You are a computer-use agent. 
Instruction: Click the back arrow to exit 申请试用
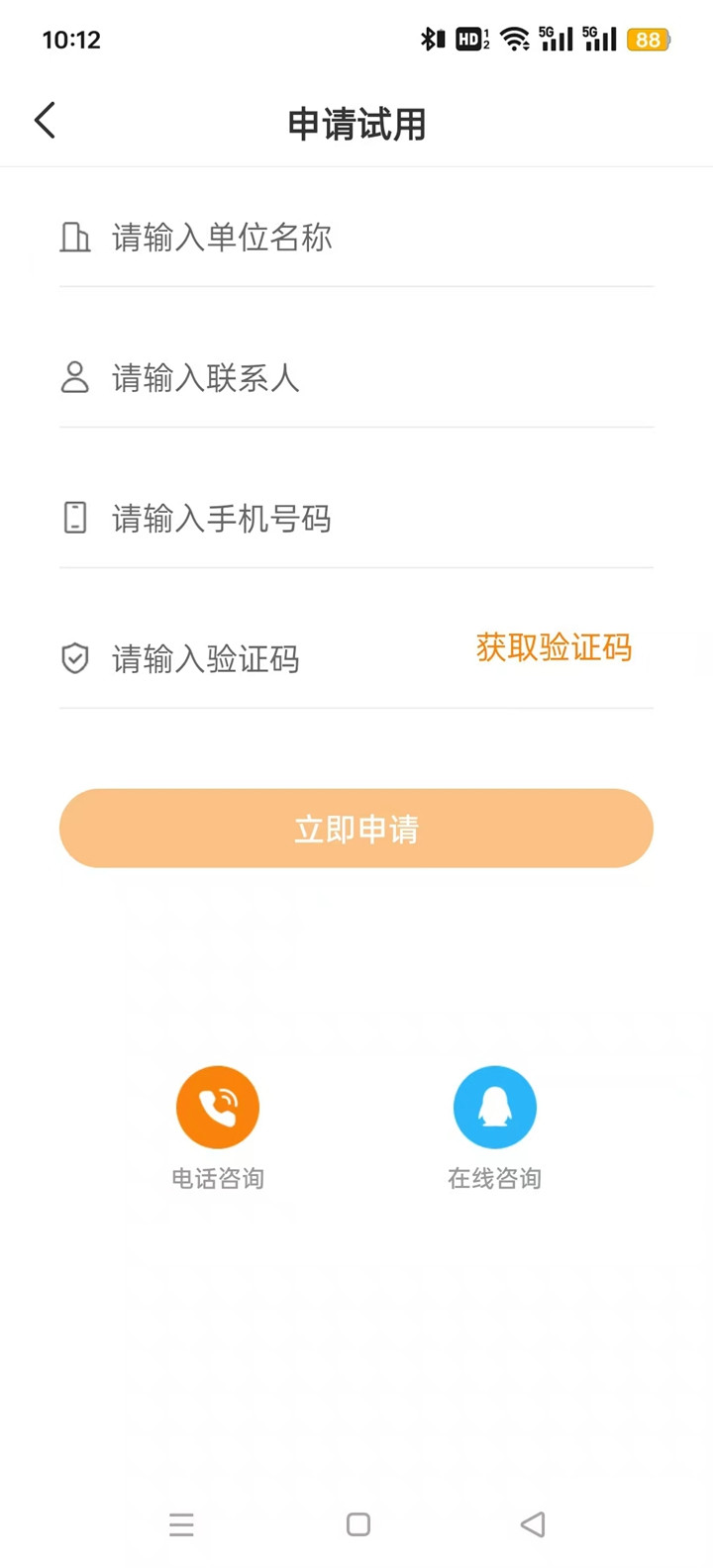[44, 119]
